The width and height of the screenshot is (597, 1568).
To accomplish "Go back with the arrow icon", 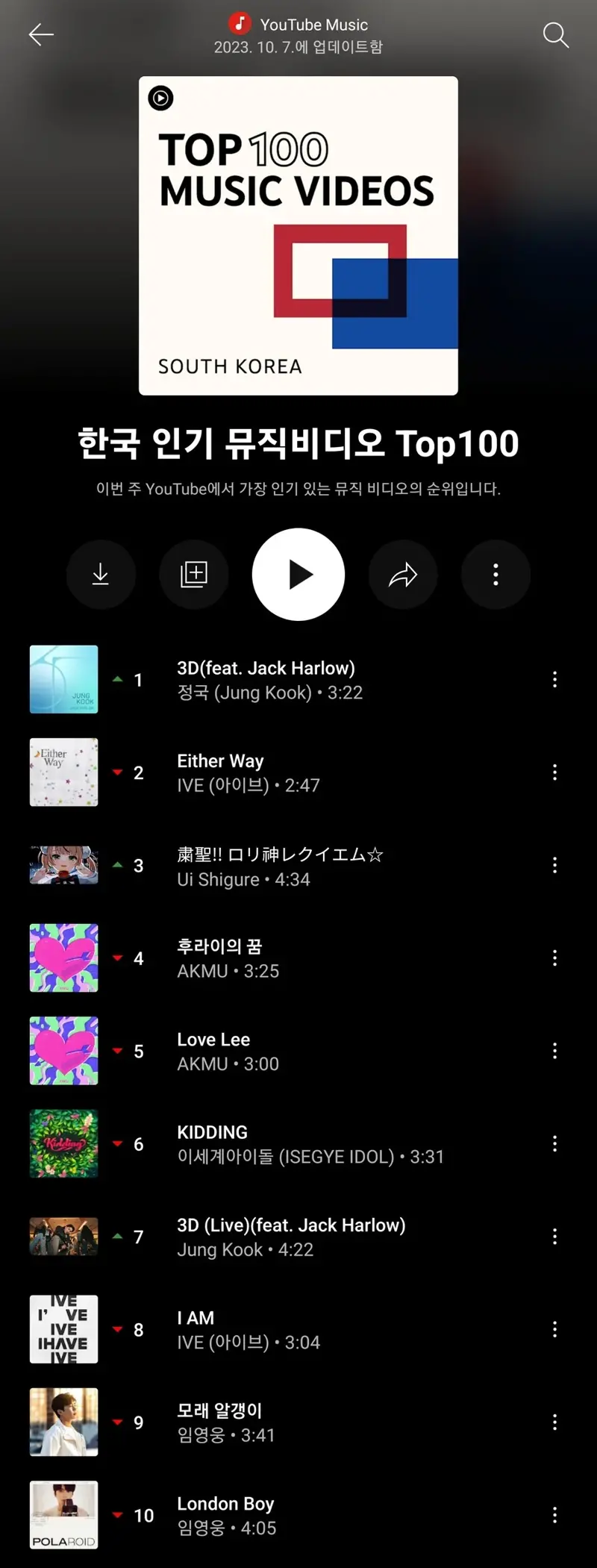I will (41, 34).
